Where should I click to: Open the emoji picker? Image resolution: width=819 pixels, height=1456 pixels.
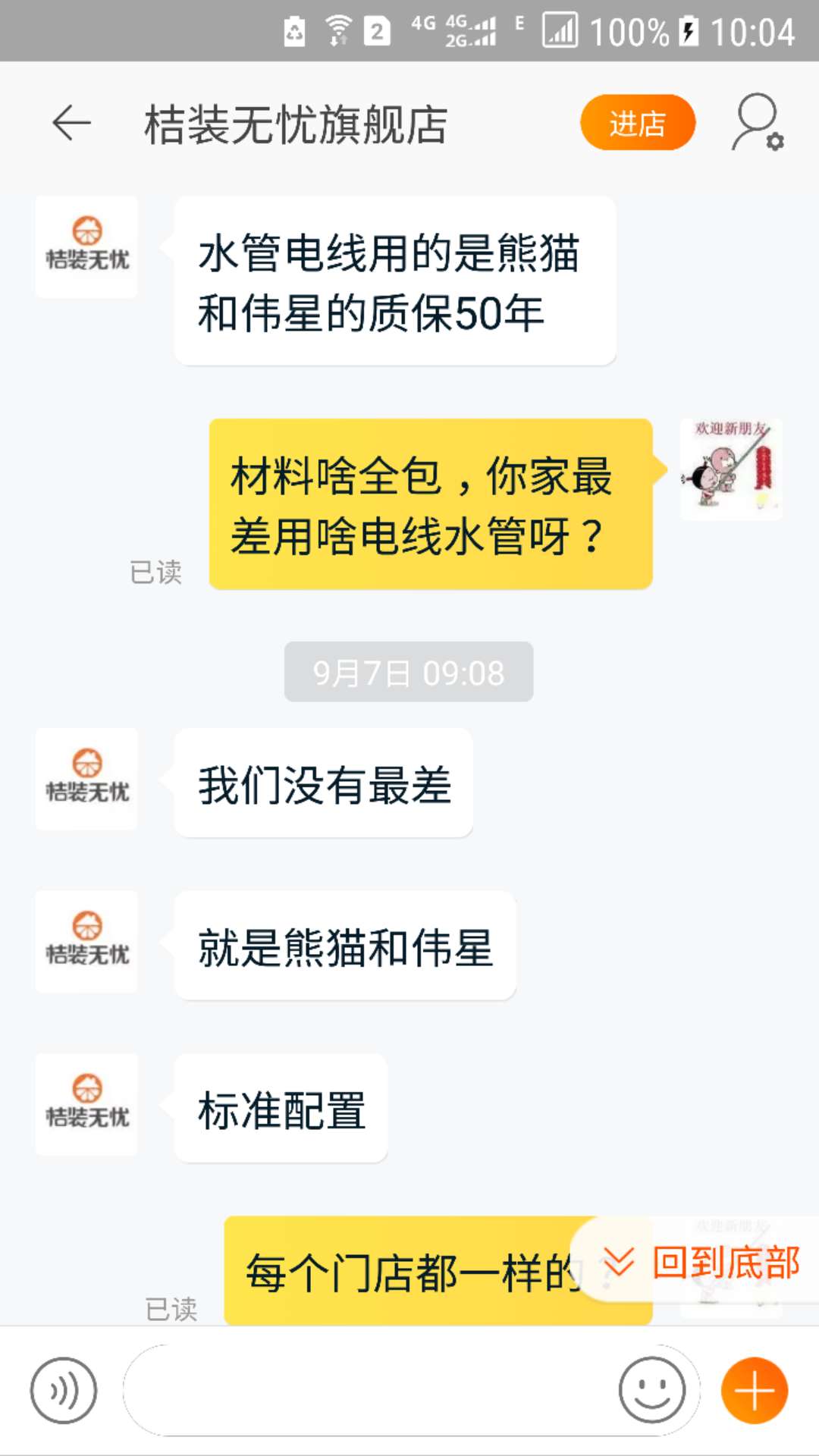[651, 1391]
